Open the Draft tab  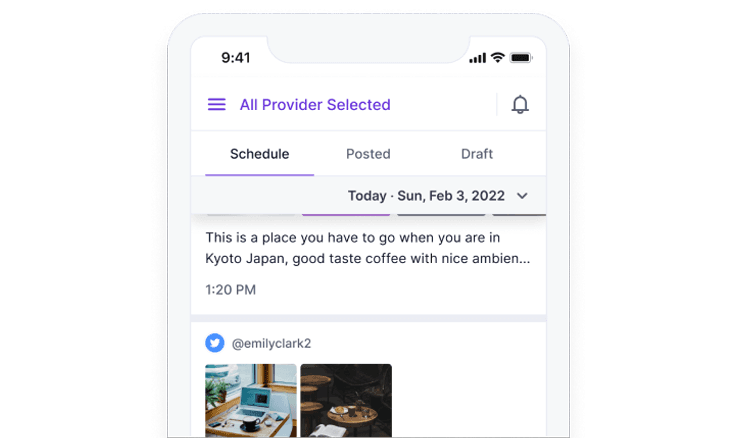(477, 154)
